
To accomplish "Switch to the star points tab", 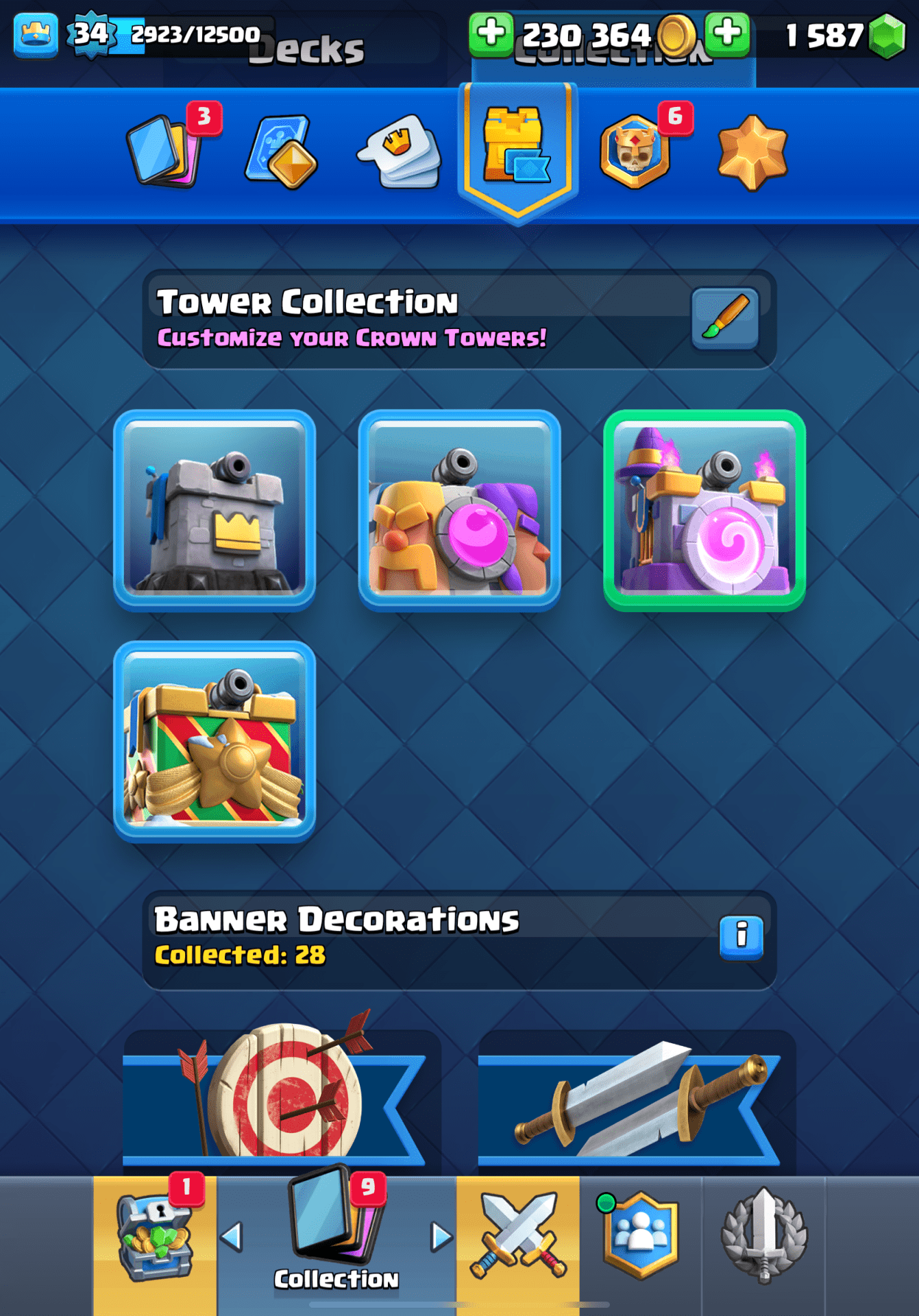I will [x=752, y=152].
